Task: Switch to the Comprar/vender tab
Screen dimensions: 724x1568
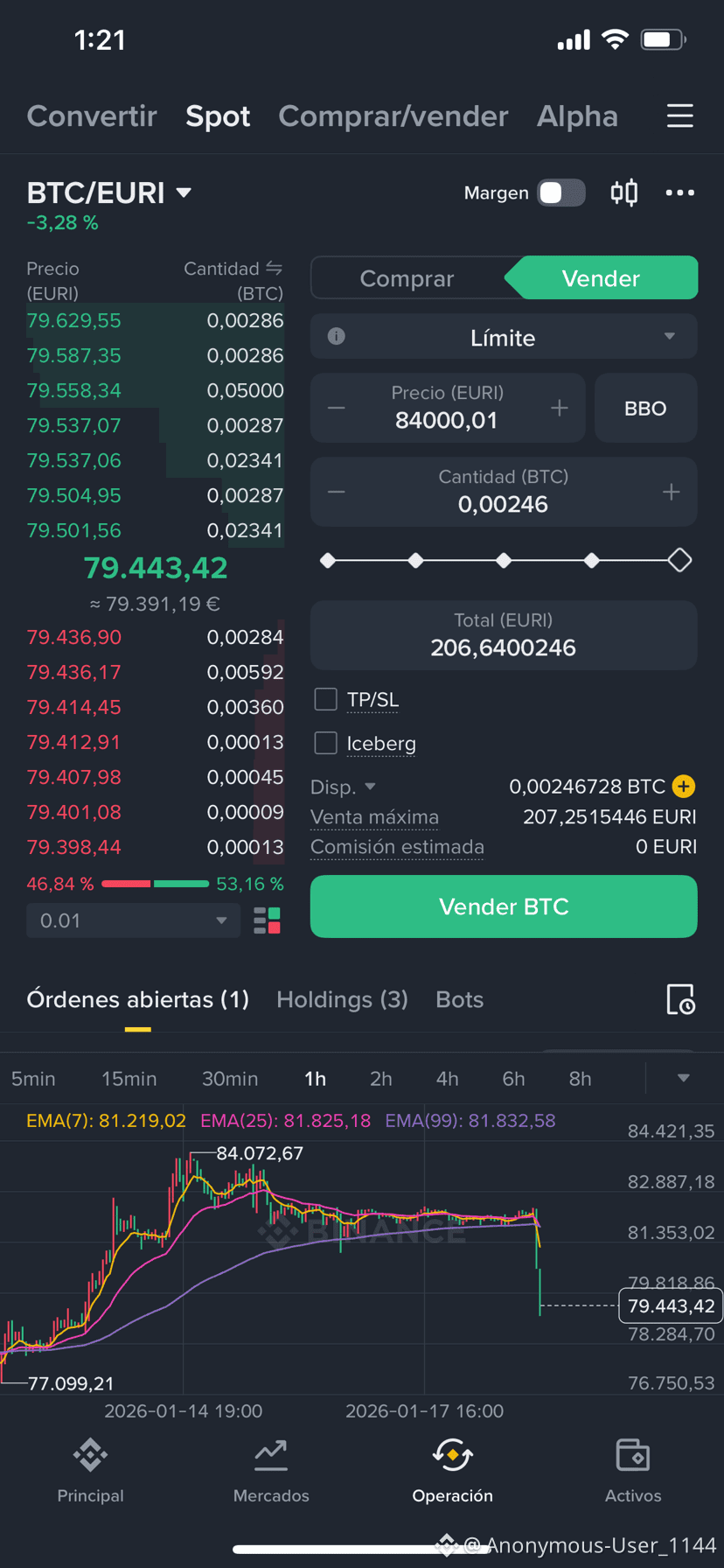Action: pos(393,116)
